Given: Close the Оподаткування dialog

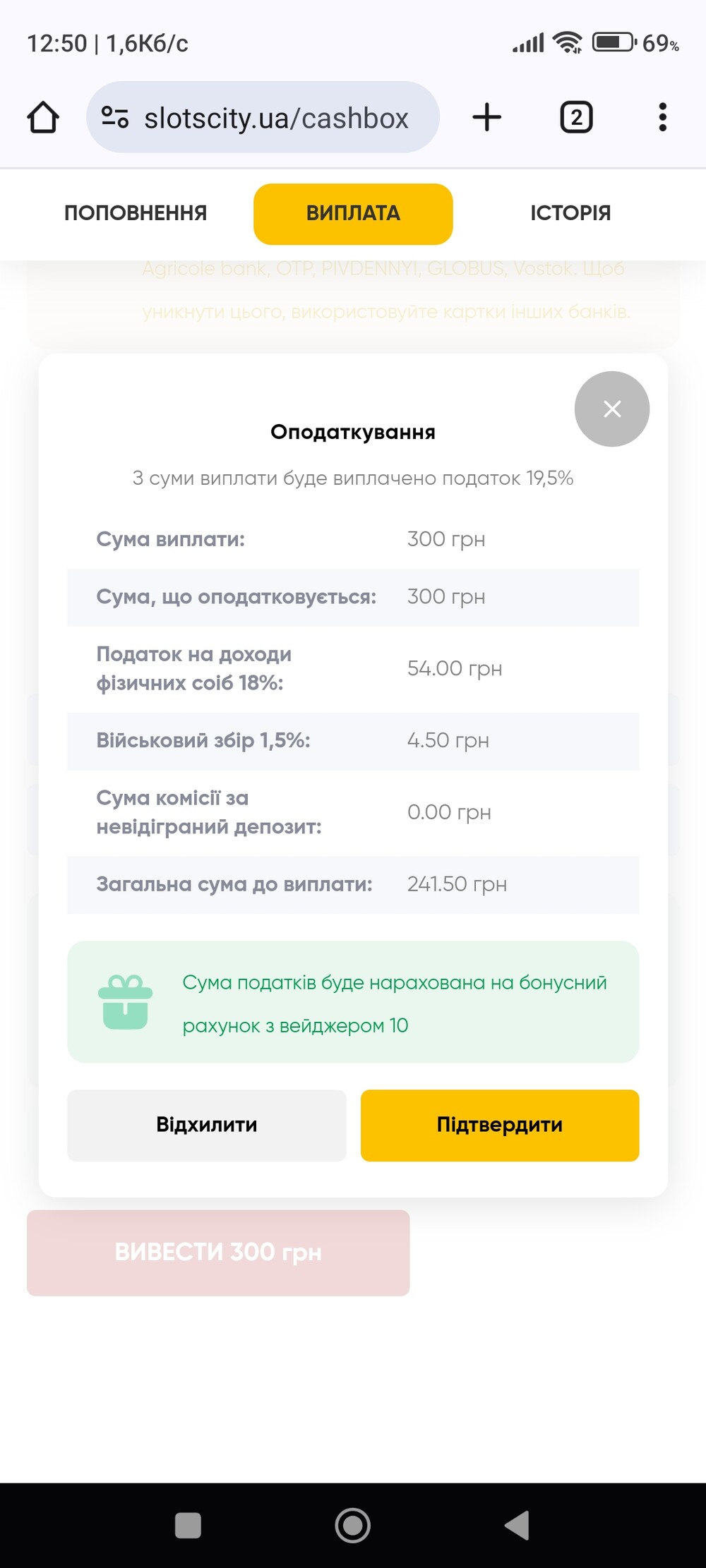Looking at the screenshot, I should click(x=611, y=409).
